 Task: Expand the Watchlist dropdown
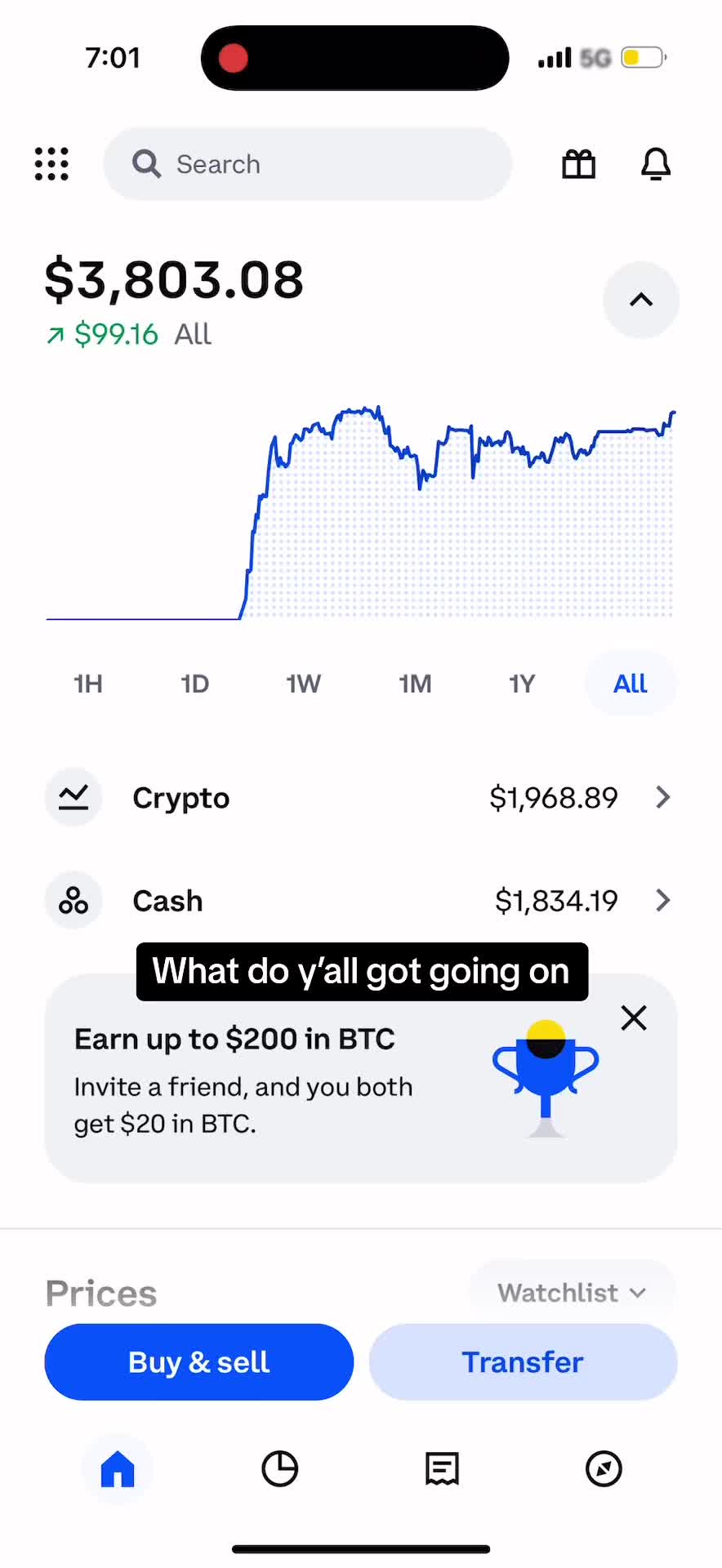572,1293
